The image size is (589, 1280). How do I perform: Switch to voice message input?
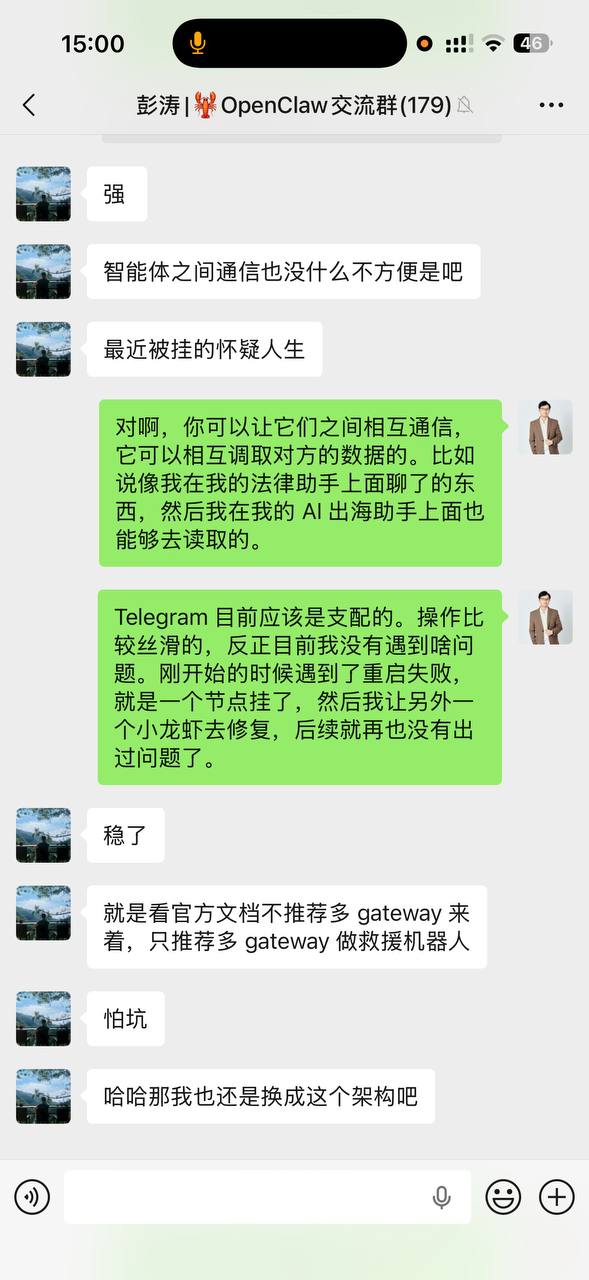click(x=32, y=1196)
